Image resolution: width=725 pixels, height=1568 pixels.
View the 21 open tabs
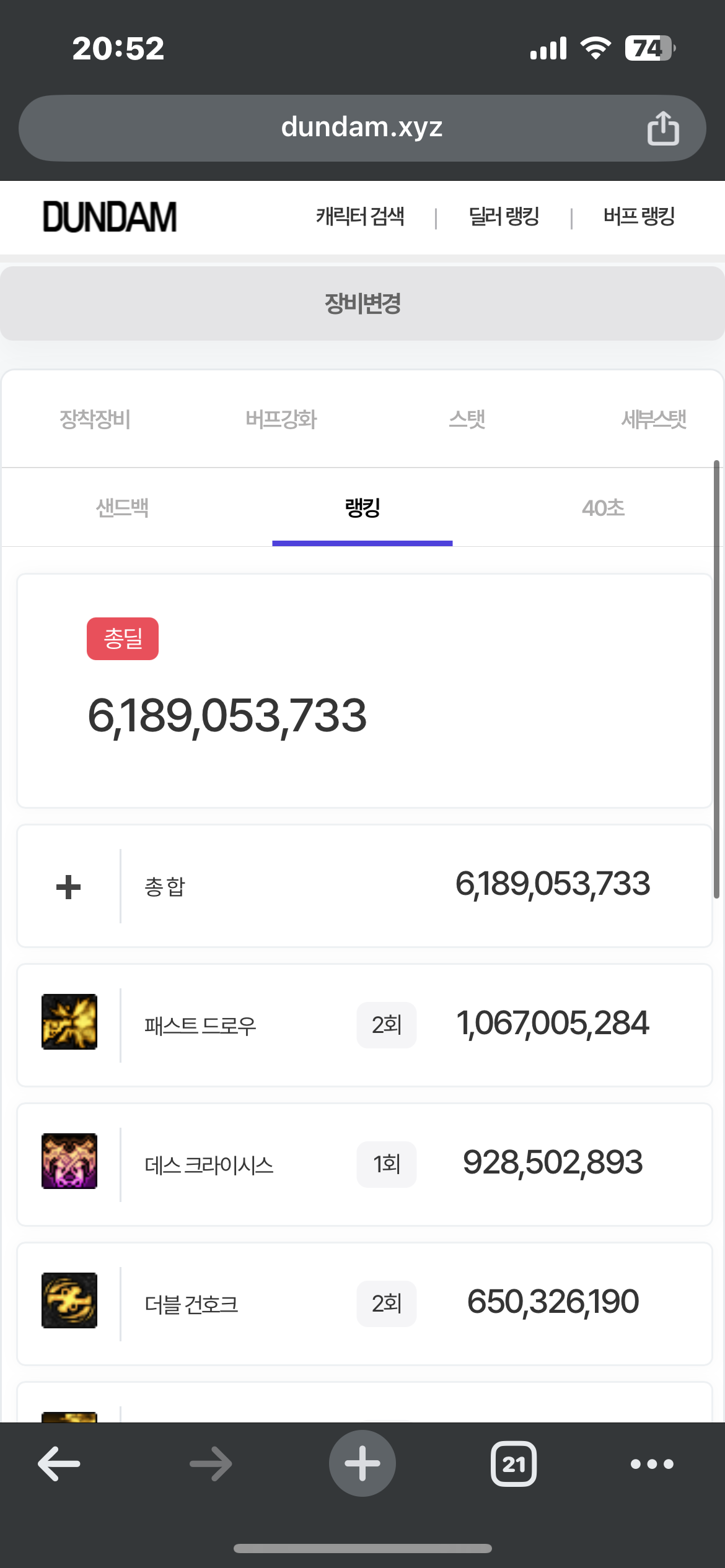[514, 1464]
